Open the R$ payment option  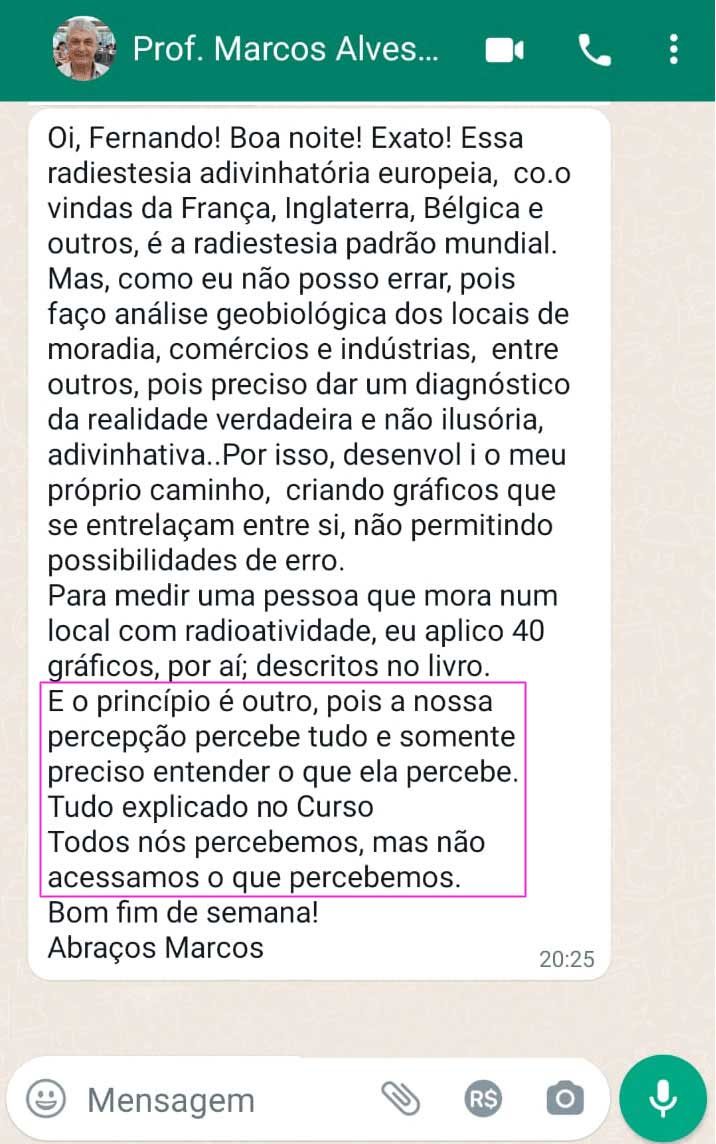click(484, 1100)
